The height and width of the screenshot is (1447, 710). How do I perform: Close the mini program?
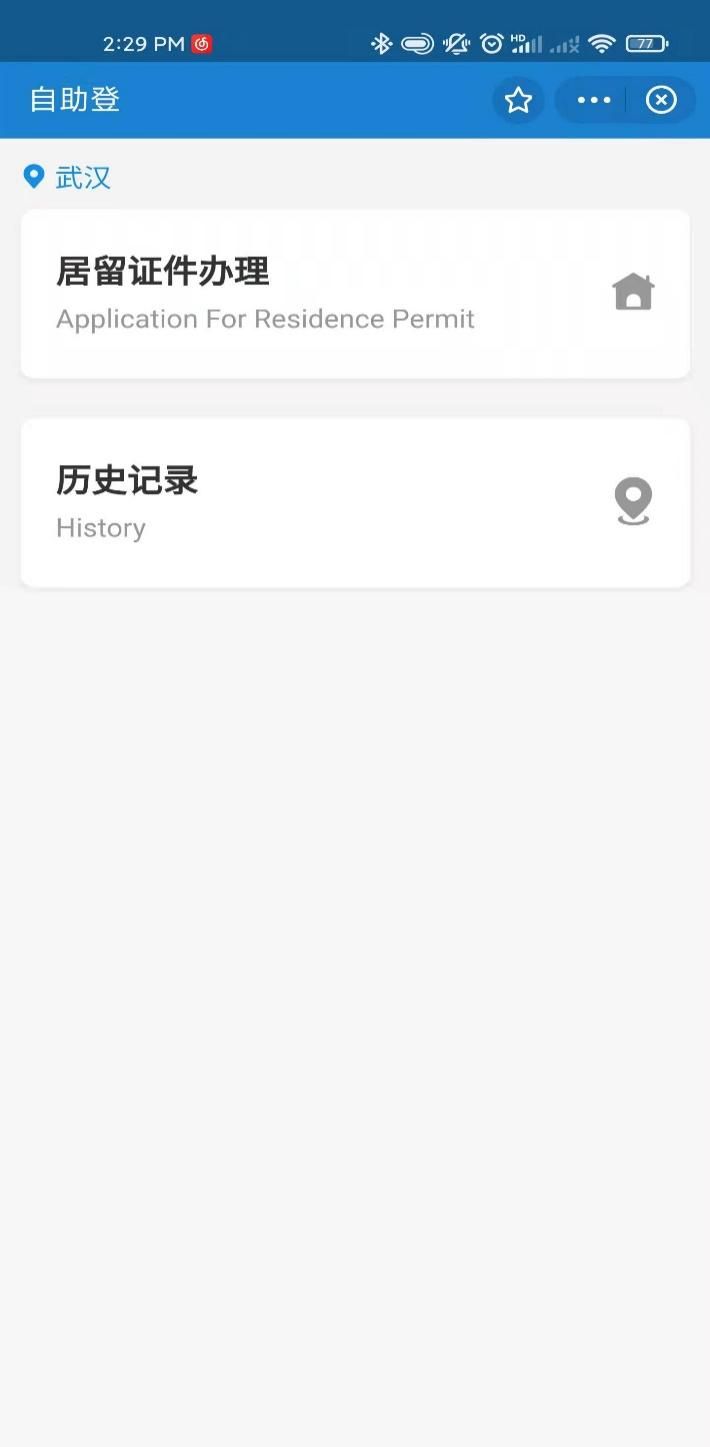coord(661,100)
